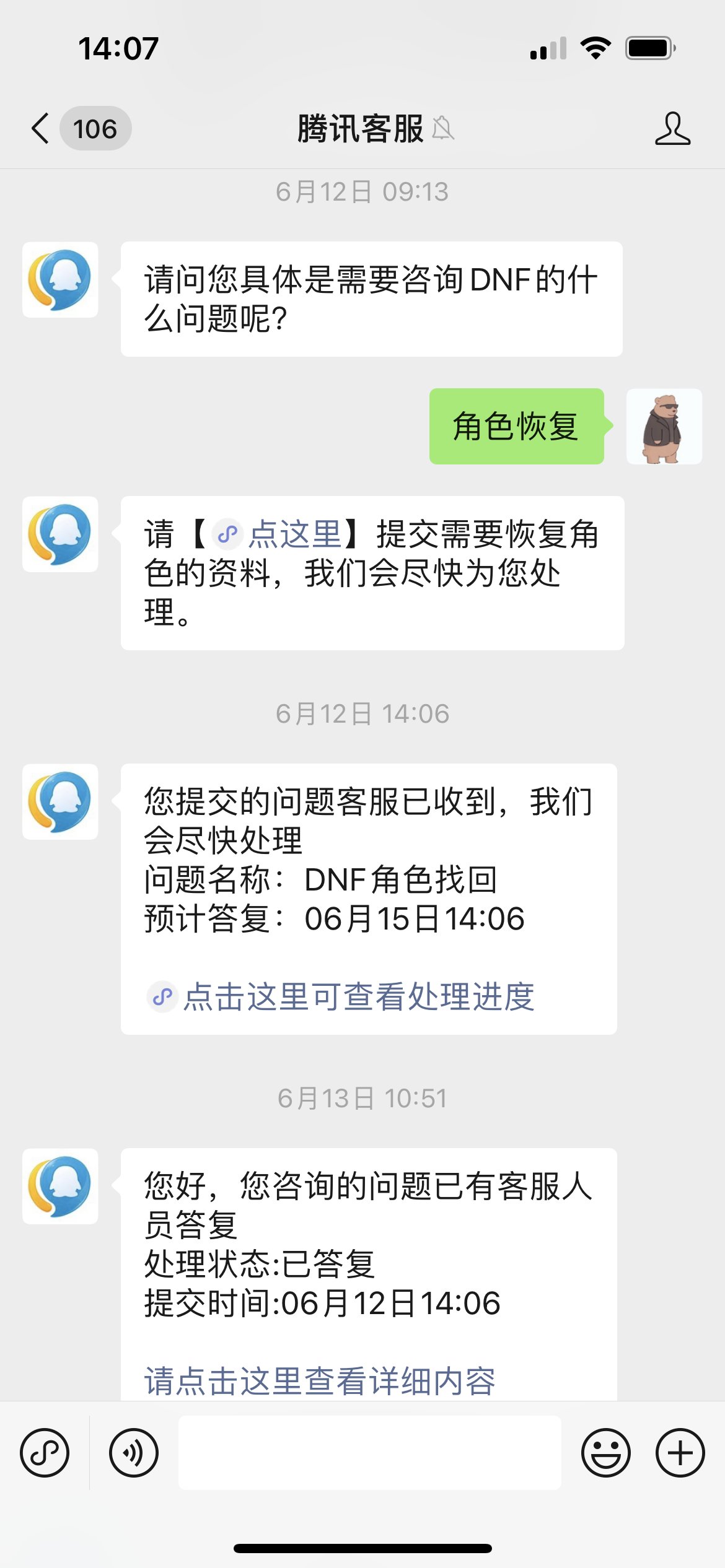Focus the message text field
Viewport: 725px width, 1568px height.
370,1452
